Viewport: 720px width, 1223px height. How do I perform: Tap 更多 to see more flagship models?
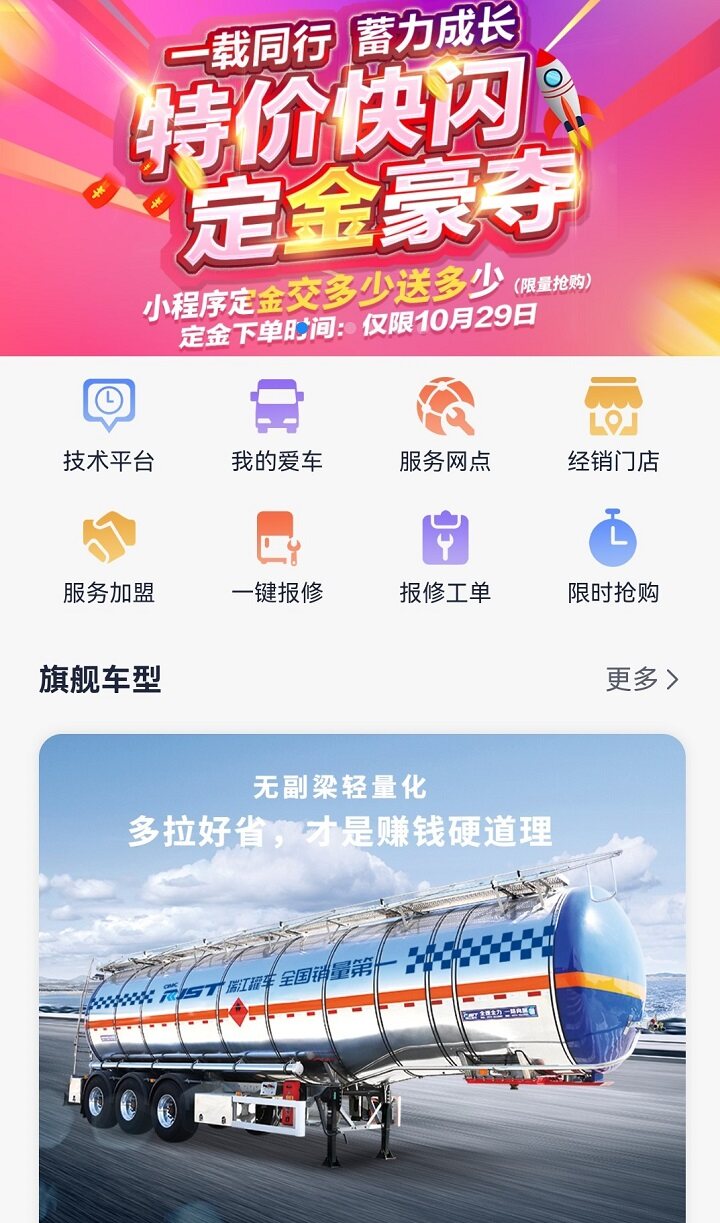[x=642, y=680]
